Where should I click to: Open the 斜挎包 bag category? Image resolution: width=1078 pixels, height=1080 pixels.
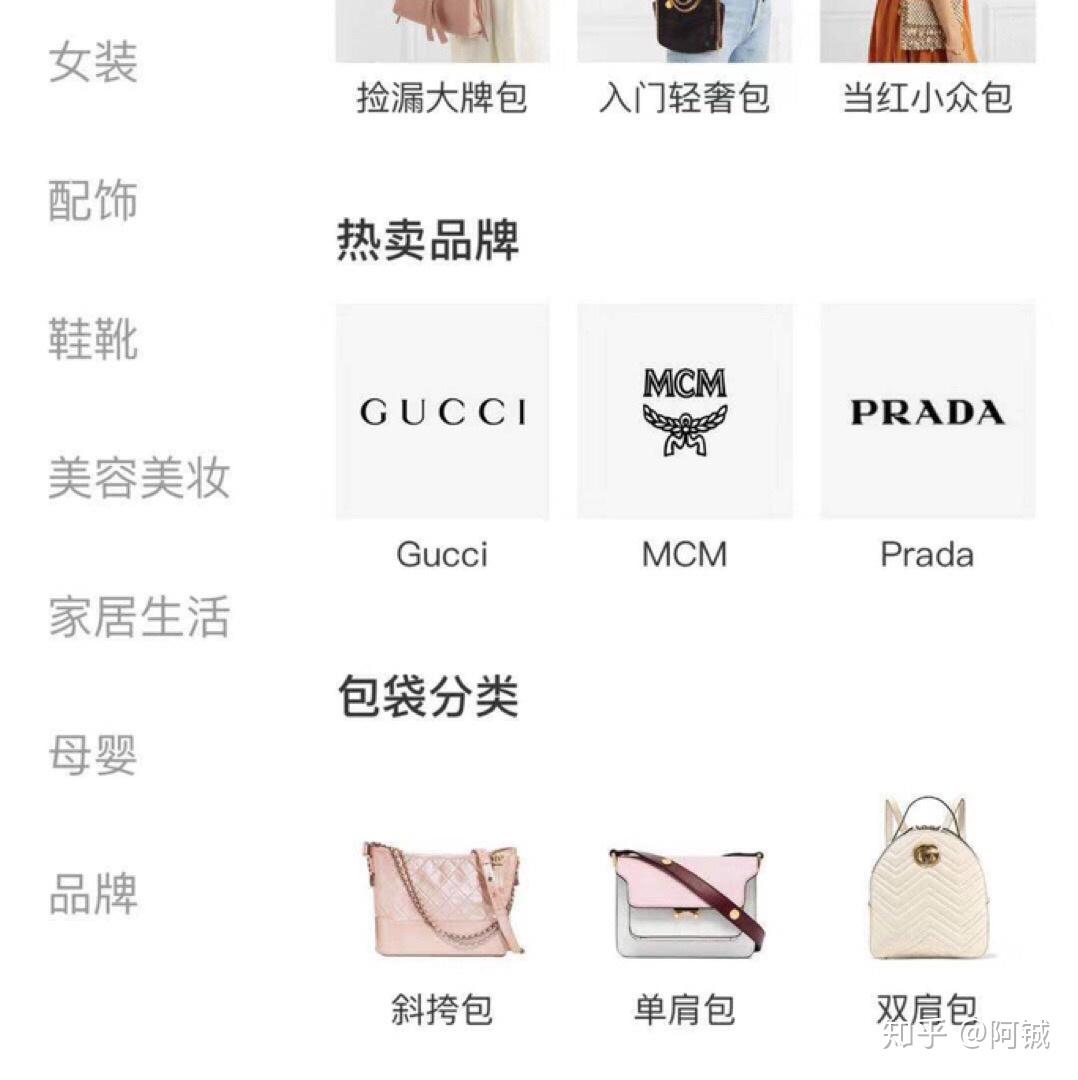point(442,900)
